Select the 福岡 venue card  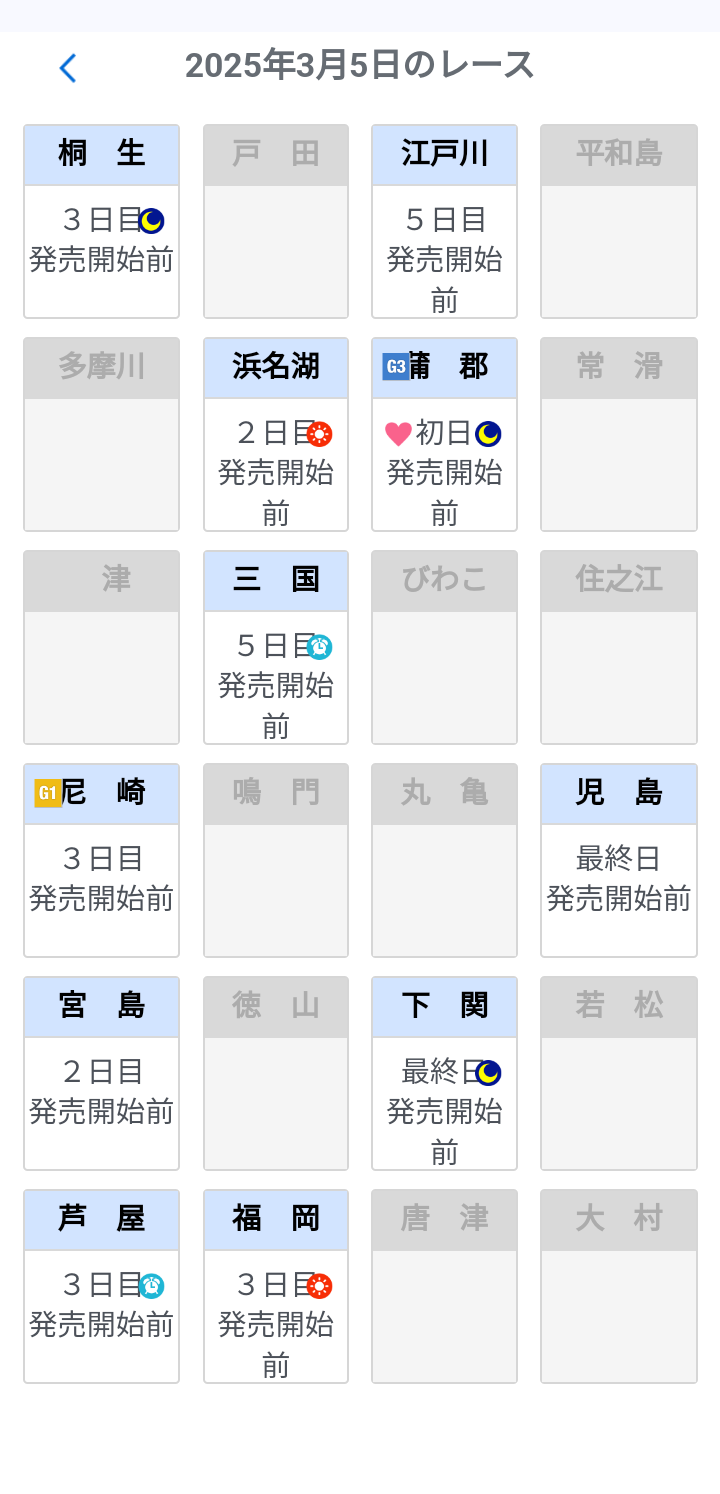276,1287
